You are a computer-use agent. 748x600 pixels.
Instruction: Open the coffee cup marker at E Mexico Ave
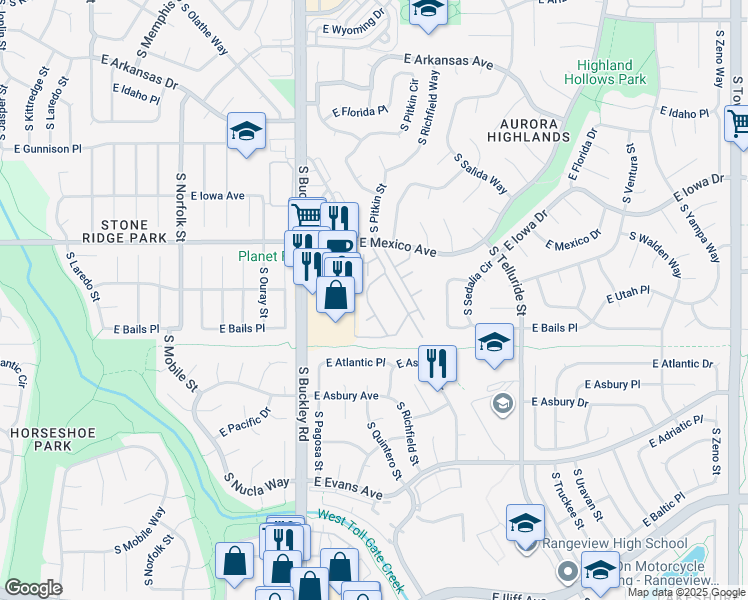click(340, 245)
